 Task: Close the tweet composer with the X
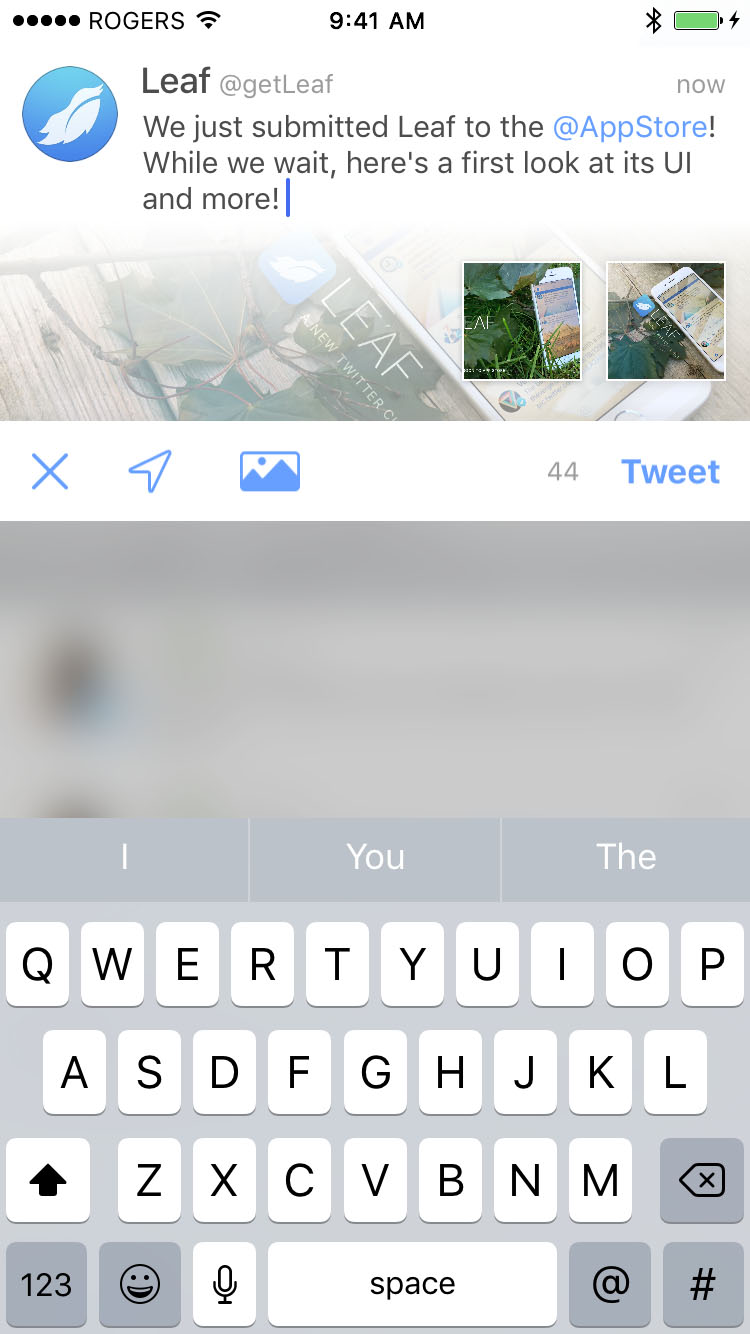50,471
